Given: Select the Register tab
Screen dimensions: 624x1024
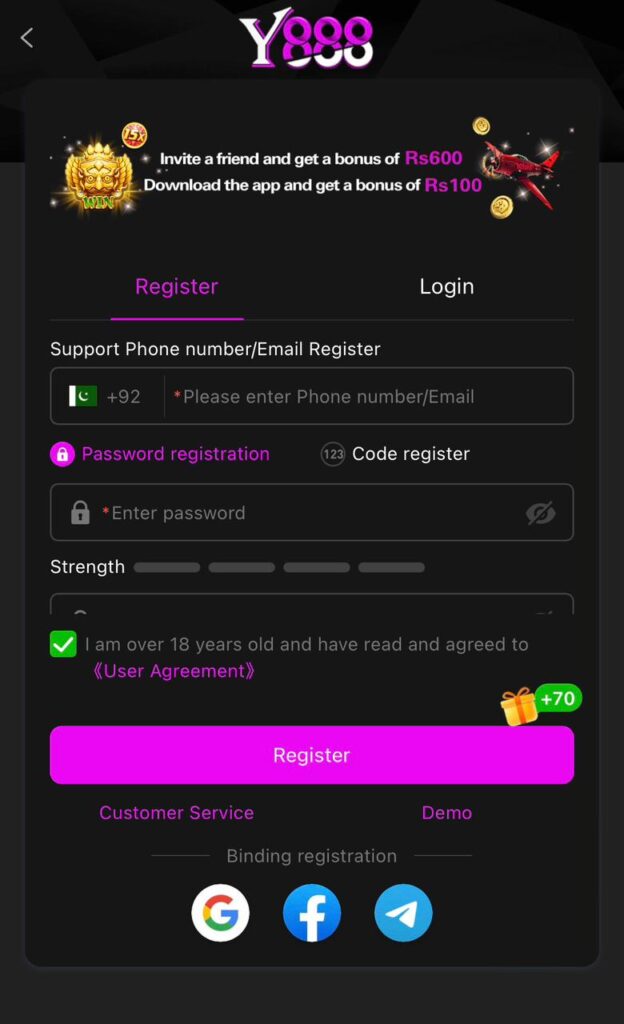Looking at the screenshot, I should click(176, 287).
